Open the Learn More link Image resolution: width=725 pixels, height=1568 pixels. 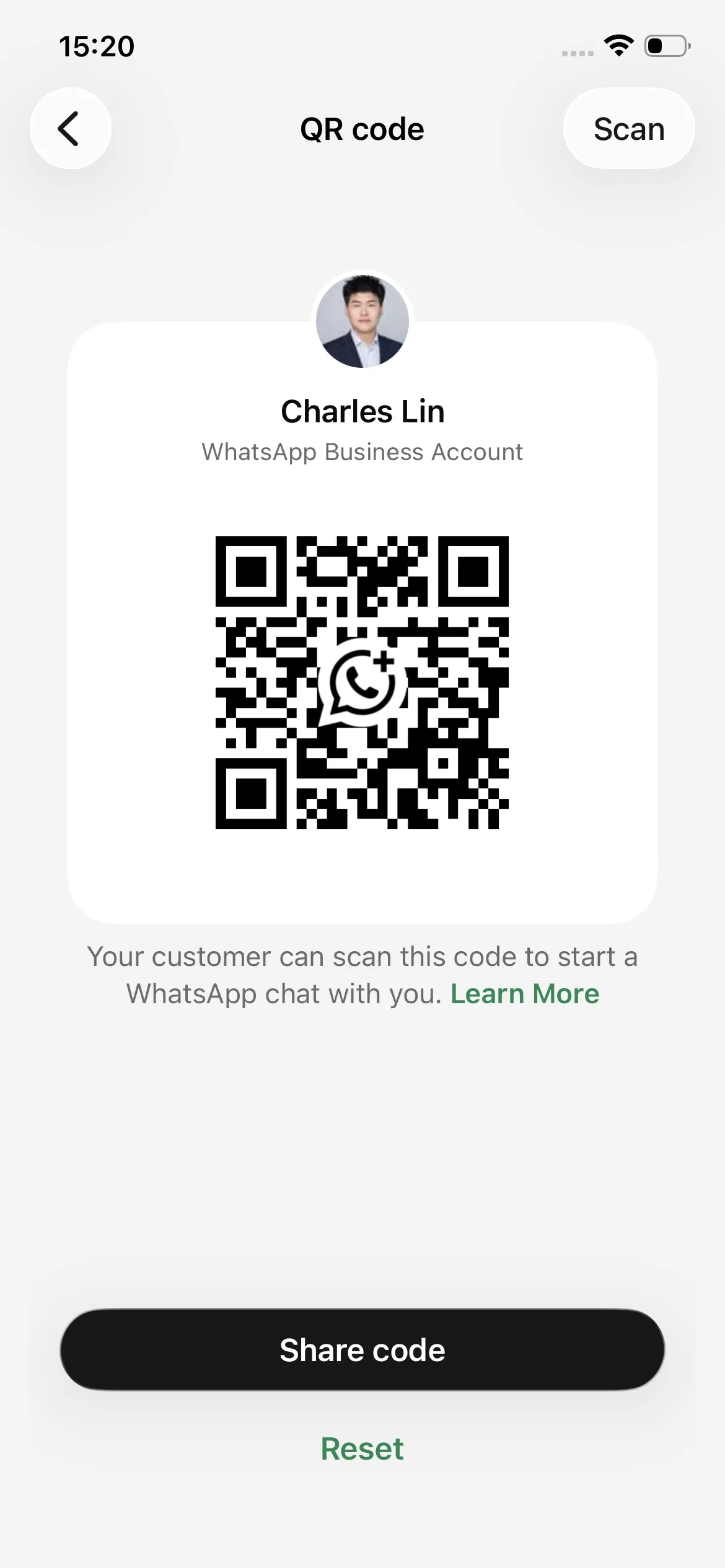click(x=525, y=994)
